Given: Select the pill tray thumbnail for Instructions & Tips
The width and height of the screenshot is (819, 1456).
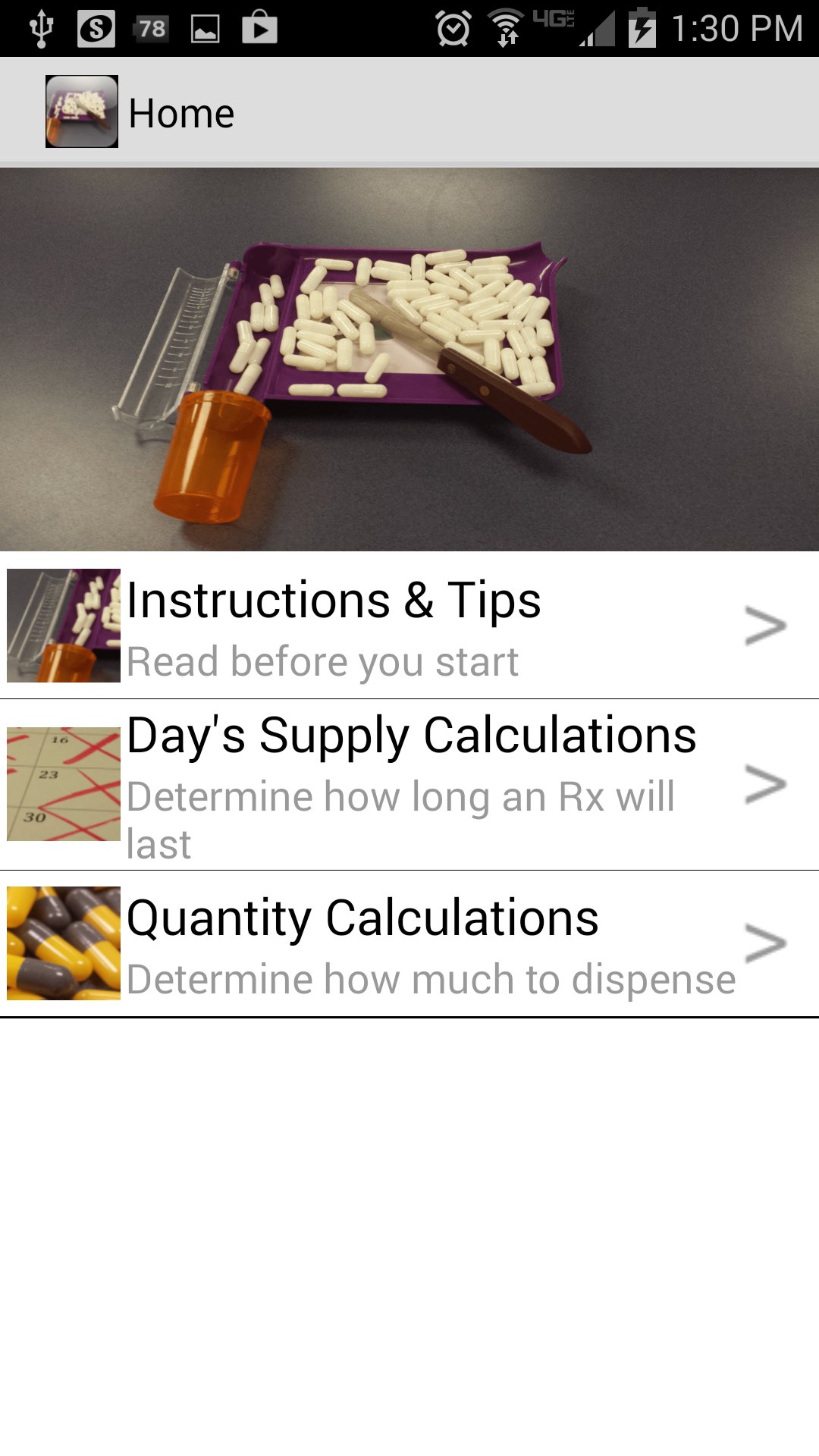Looking at the screenshot, I should 62,626.
